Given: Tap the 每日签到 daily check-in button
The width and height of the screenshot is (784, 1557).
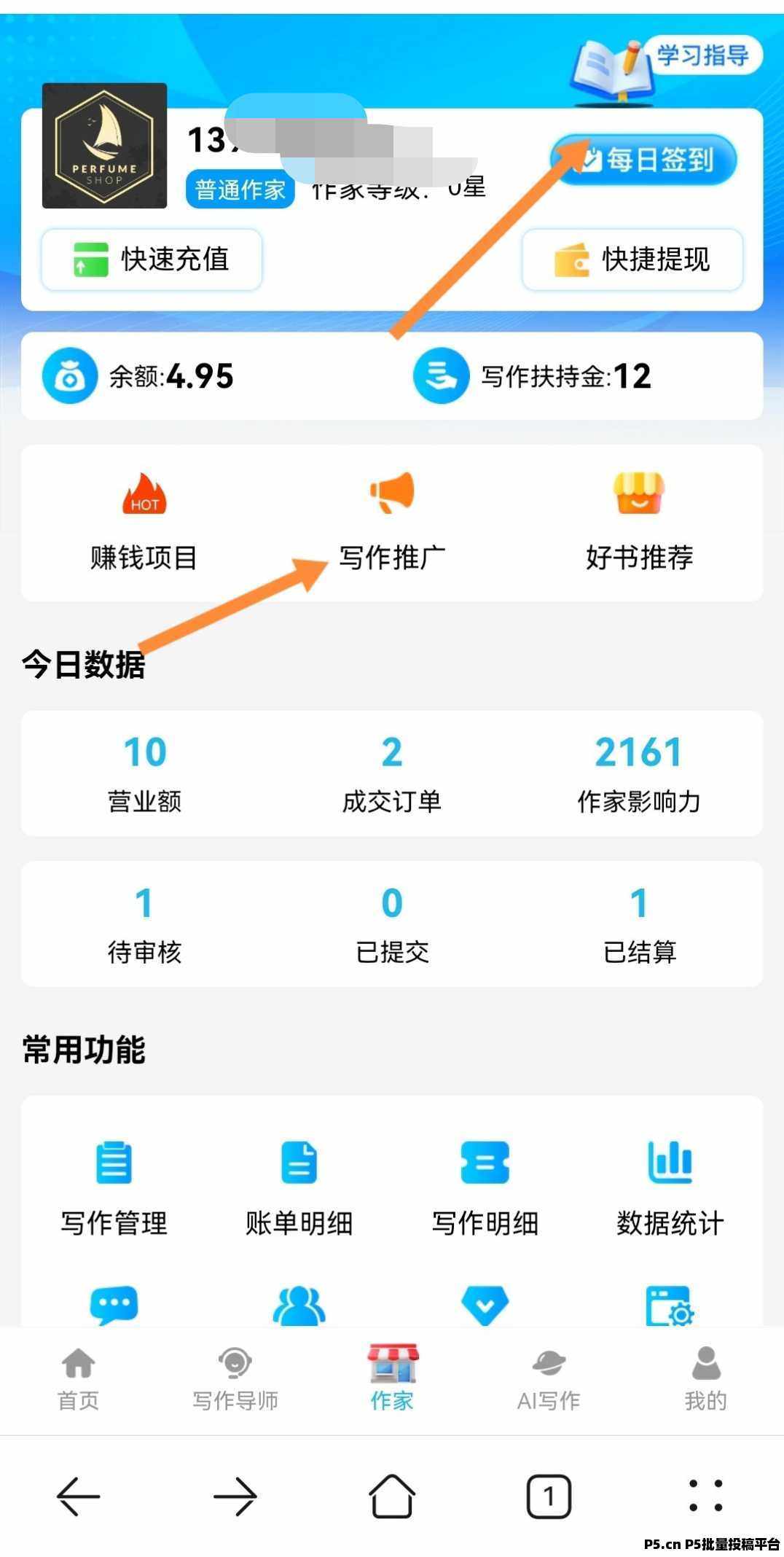Looking at the screenshot, I should pos(643,160).
